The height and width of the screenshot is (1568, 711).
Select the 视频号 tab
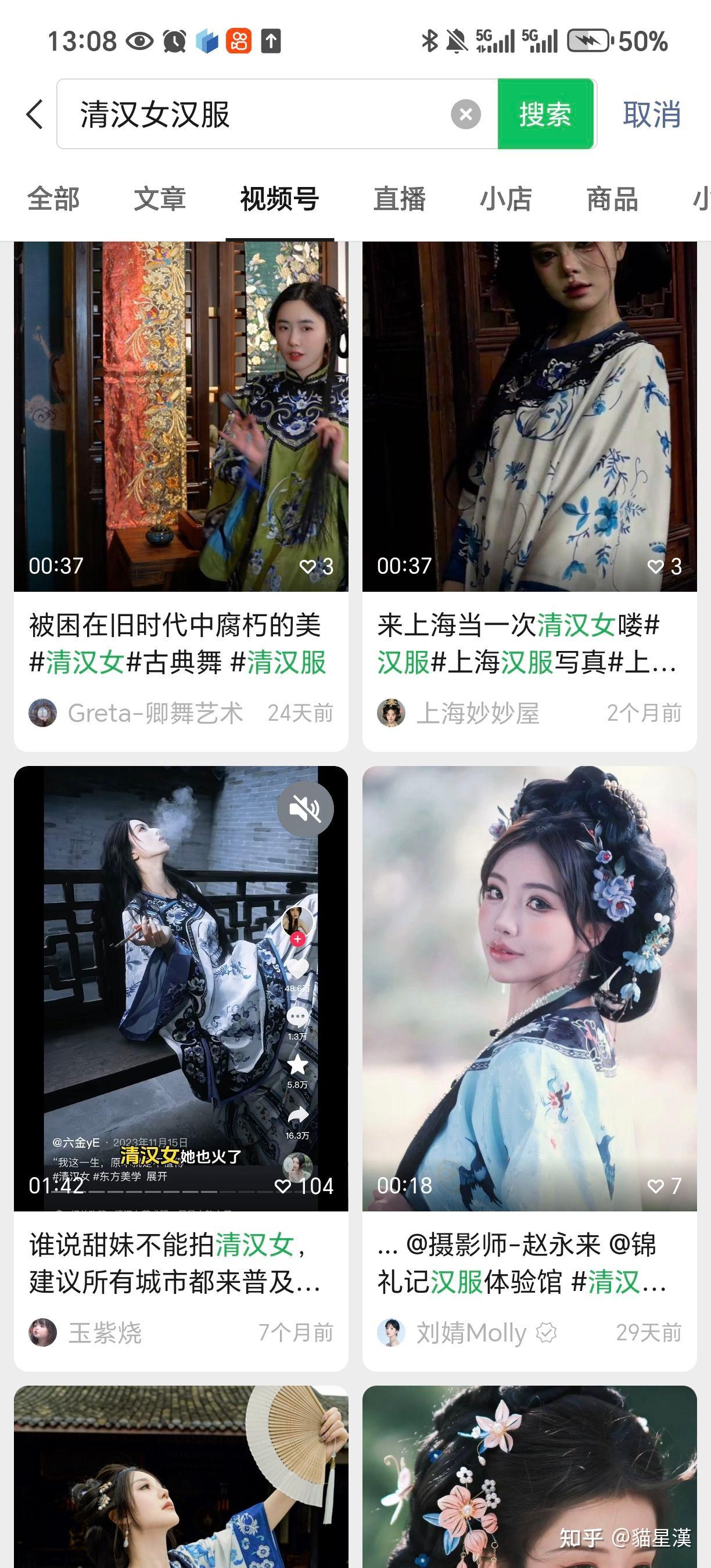click(x=279, y=199)
